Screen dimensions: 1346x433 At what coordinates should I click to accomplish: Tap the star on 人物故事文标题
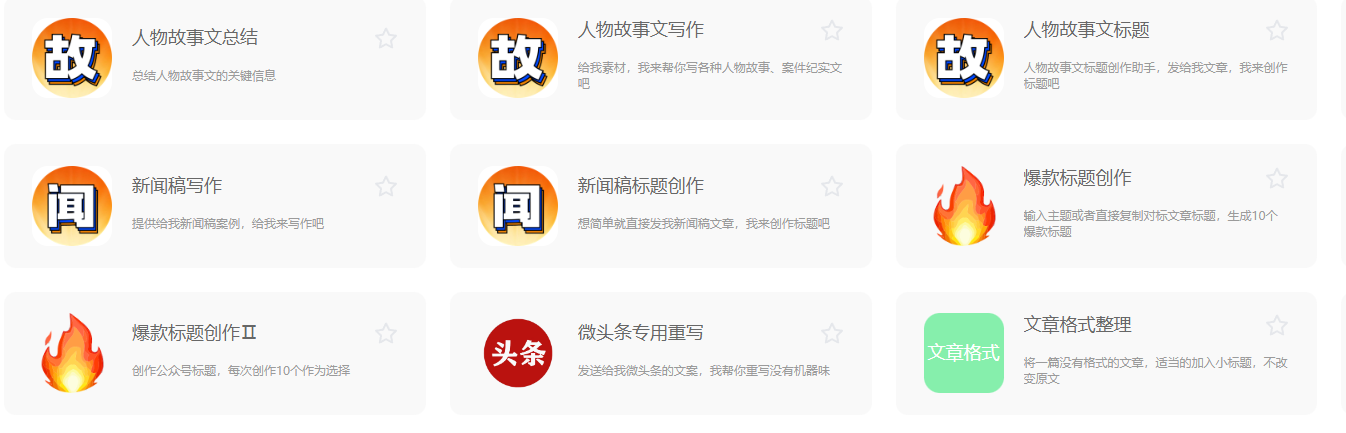[x=1277, y=31]
